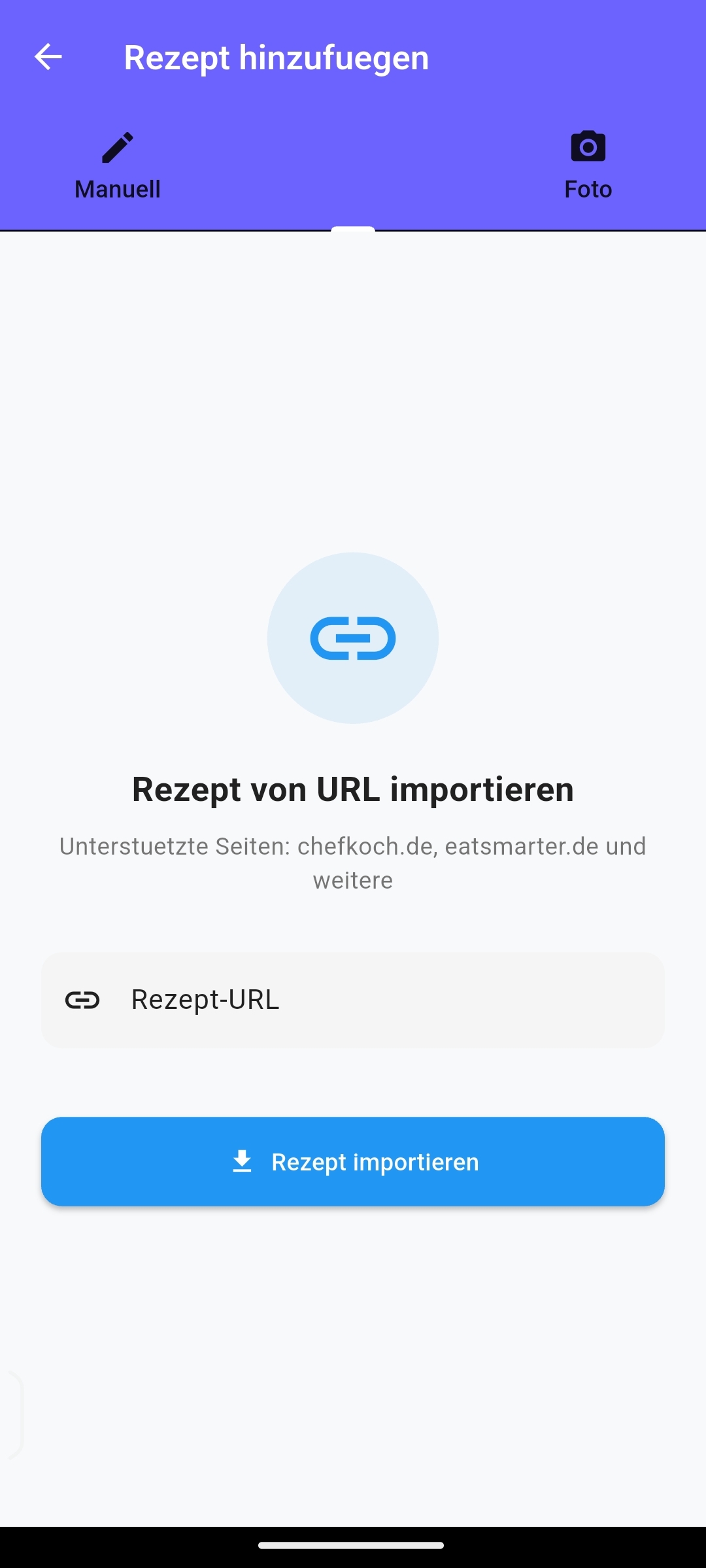Tap the link icon inside the URL field

pyautogui.click(x=82, y=999)
